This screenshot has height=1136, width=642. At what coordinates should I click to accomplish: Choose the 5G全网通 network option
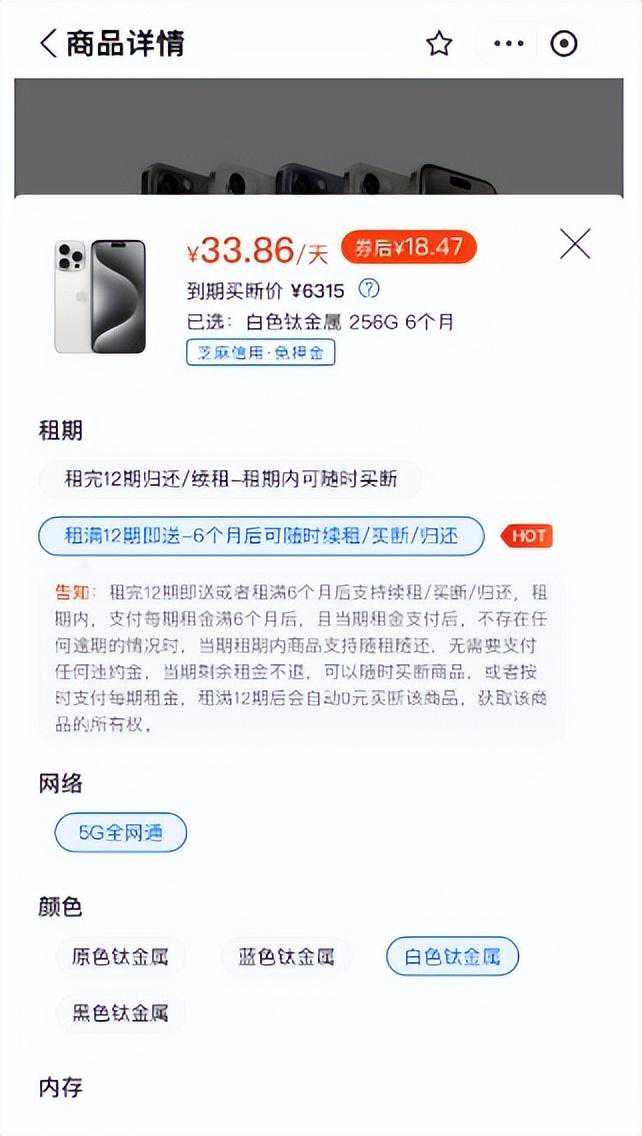tap(121, 832)
